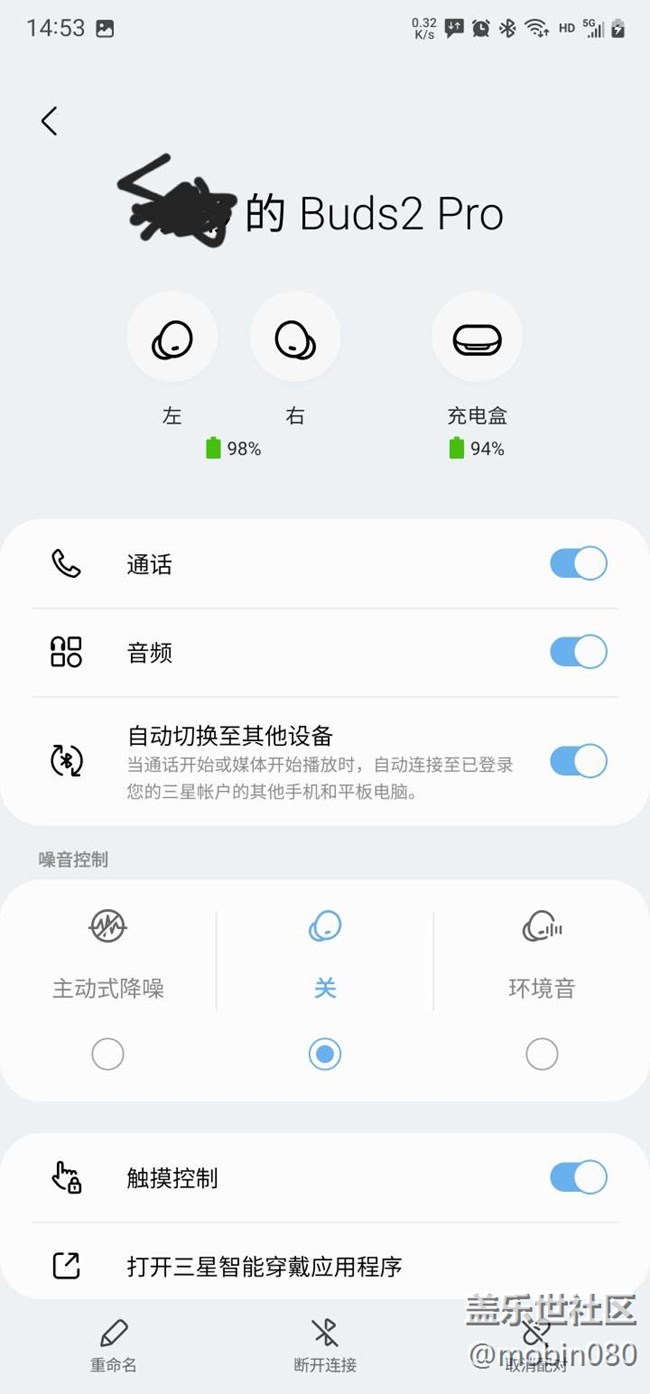Select 主动式降噪 active noise cancelling
The image size is (650, 1394).
[108, 1053]
